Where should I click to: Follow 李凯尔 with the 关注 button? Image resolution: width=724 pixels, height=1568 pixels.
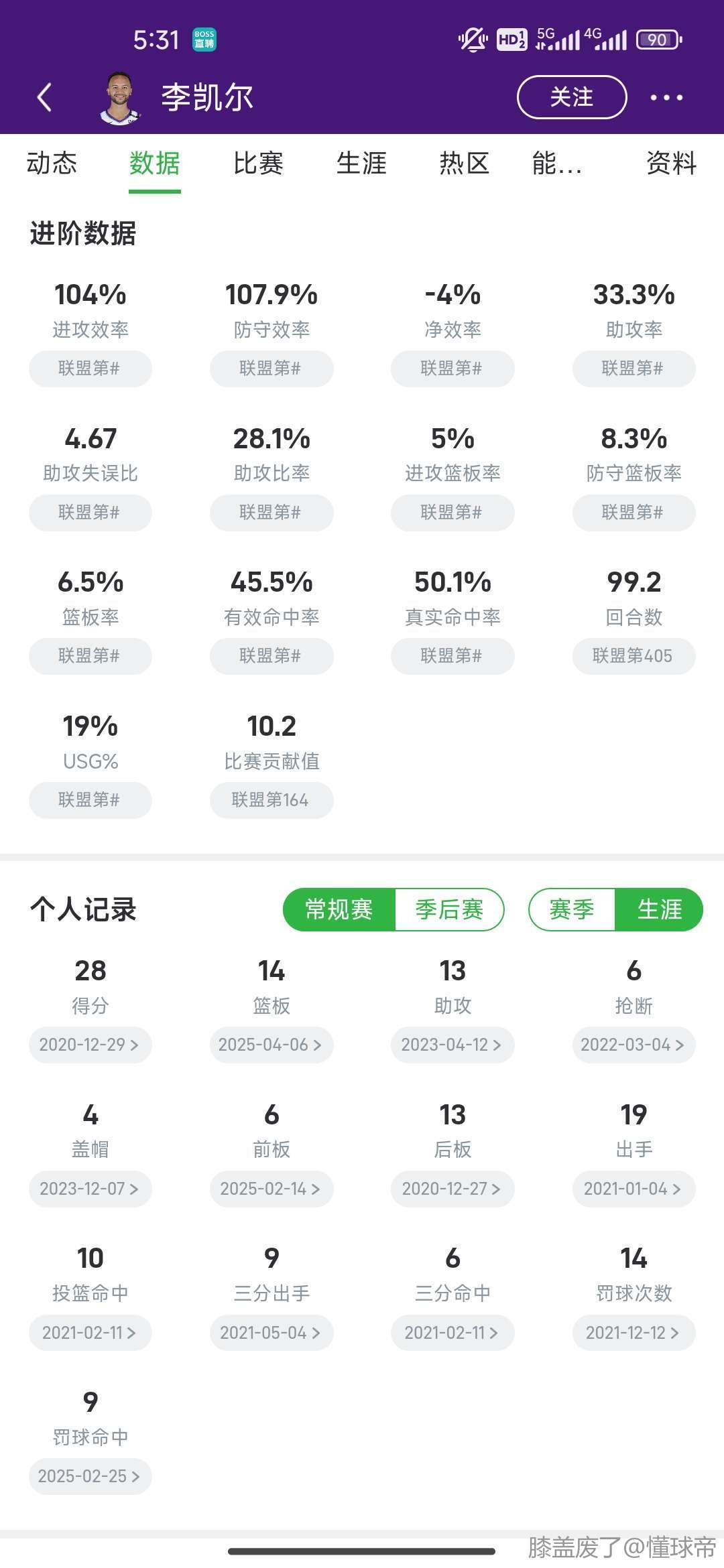571,98
